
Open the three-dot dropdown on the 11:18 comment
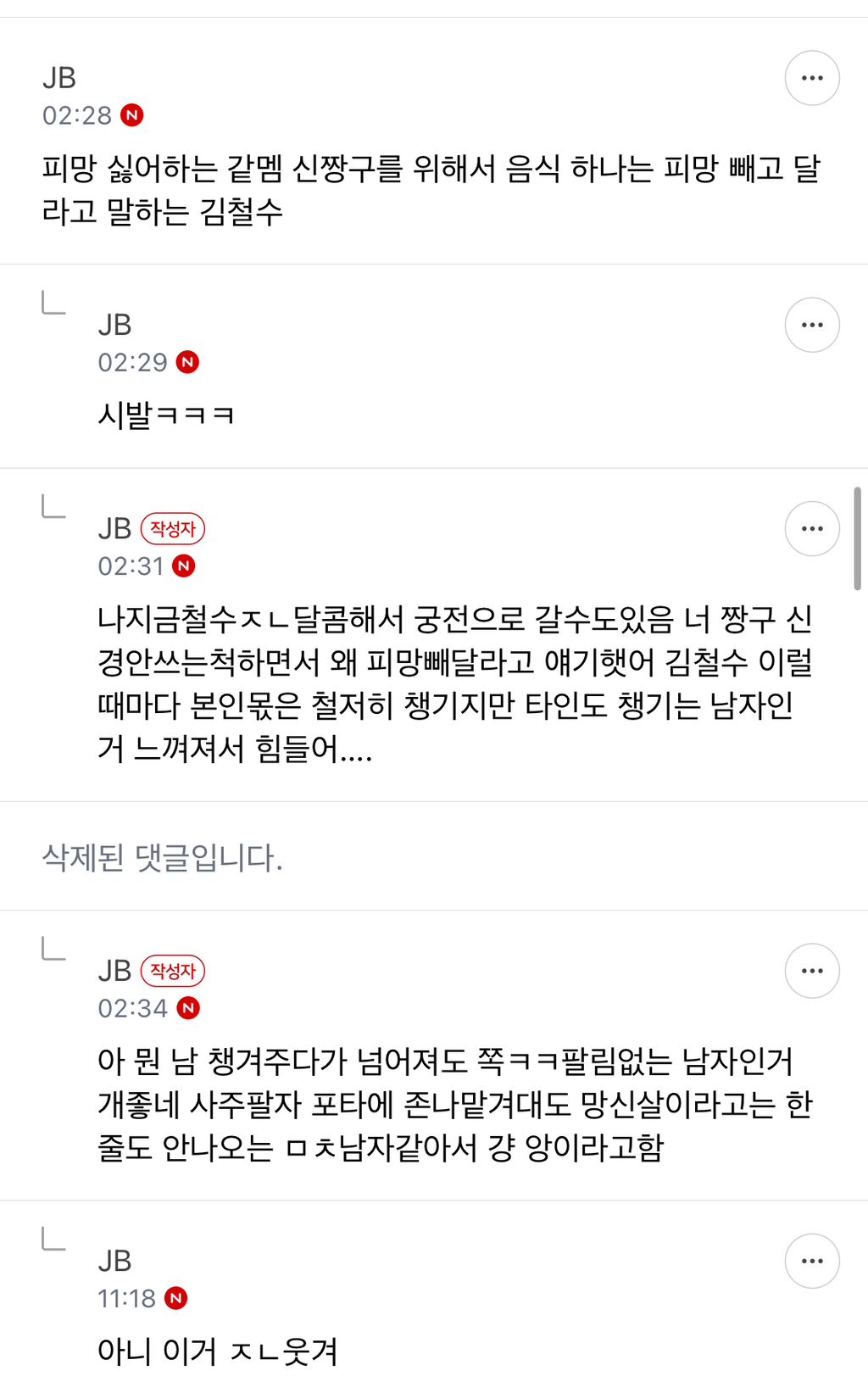811,1262
